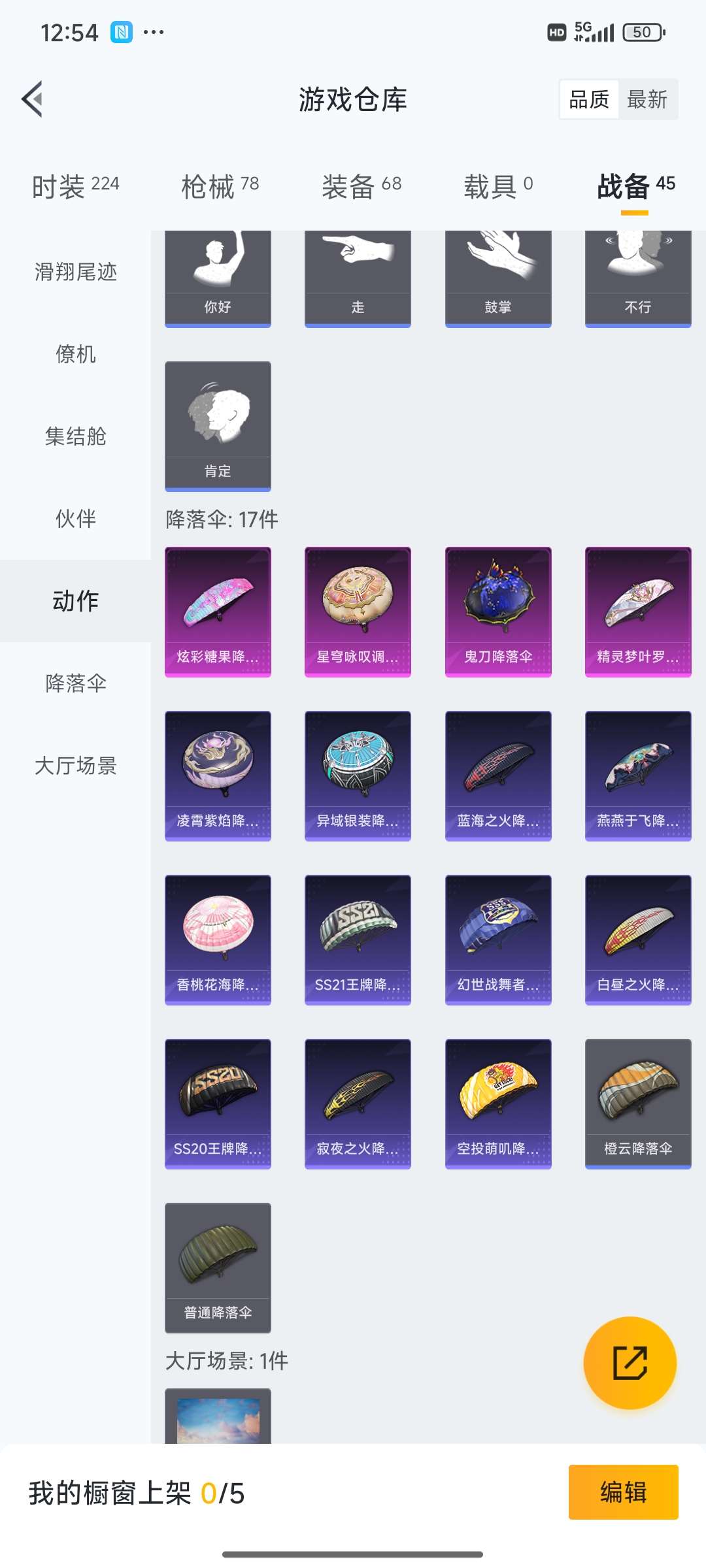This screenshot has width=706, height=1568.
Task: Select the 不行 emote action
Action: (x=637, y=278)
